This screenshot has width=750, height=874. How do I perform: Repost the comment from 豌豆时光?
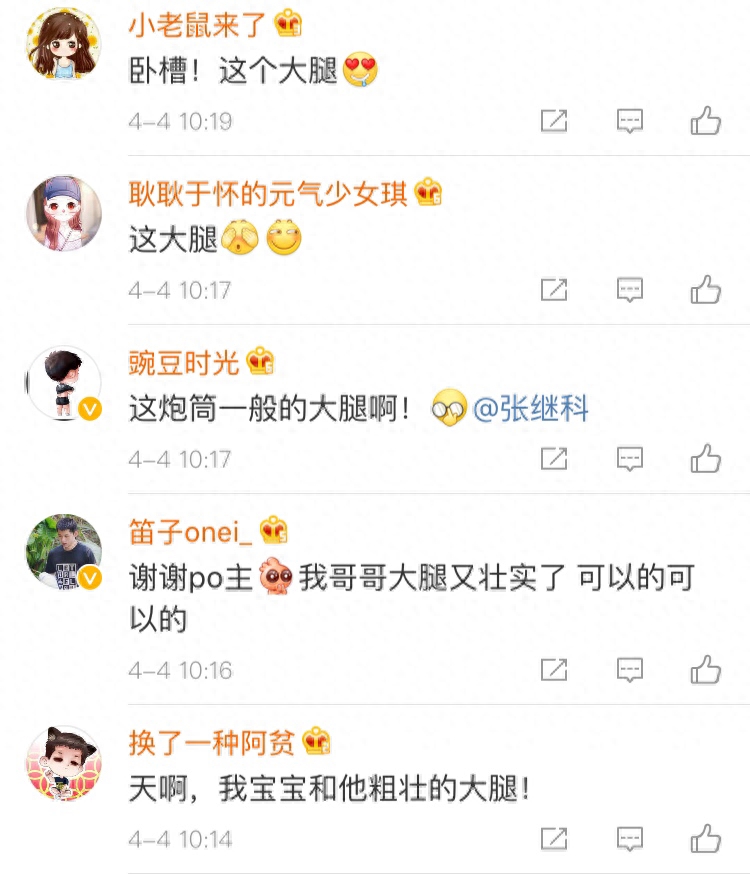point(554,459)
